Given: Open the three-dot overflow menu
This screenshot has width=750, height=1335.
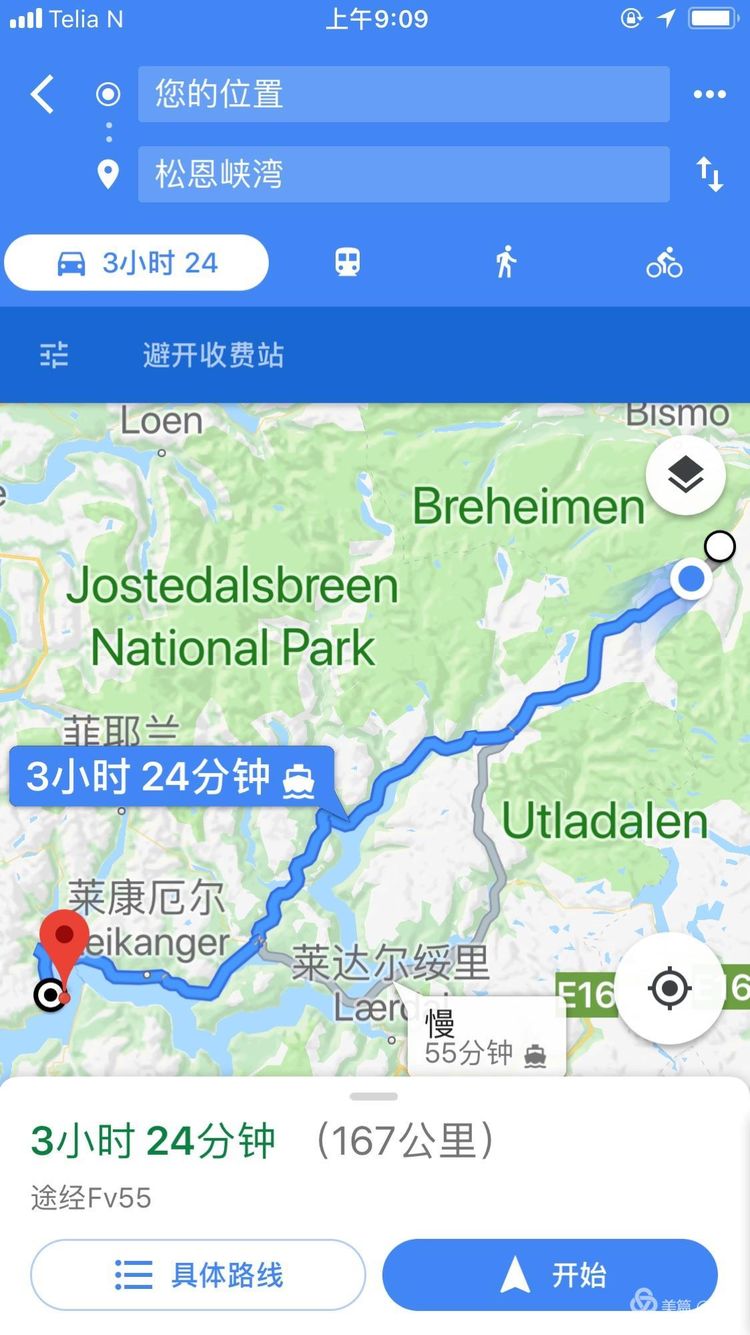Looking at the screenshot, I should [709, 95].
